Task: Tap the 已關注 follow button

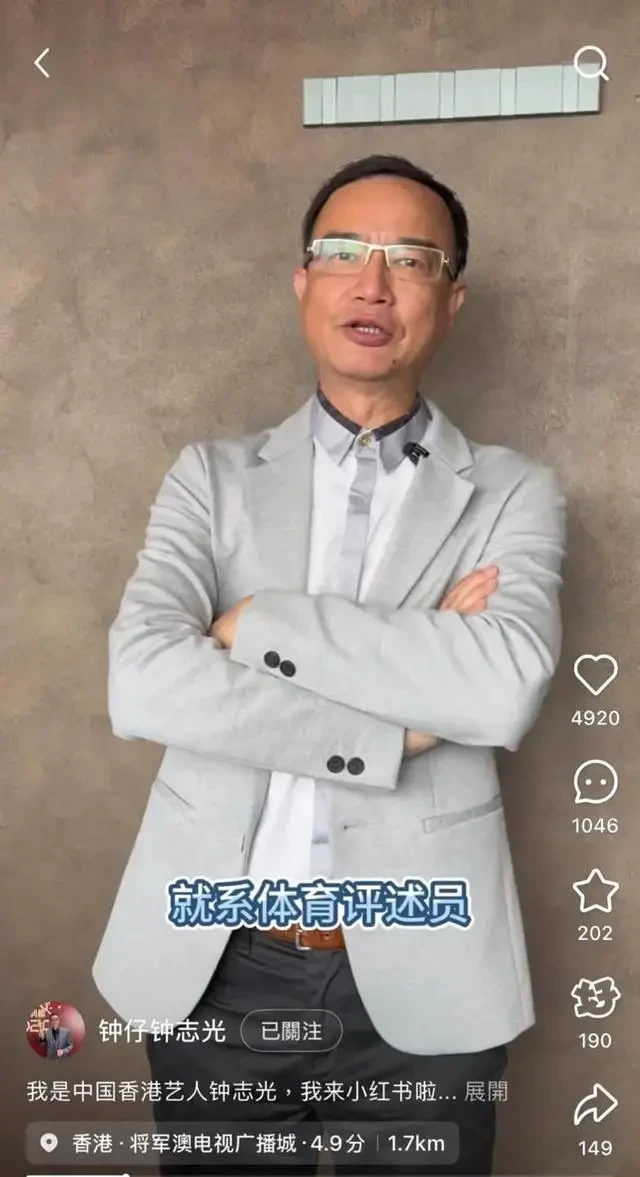Action: (x=291, y=1031)
